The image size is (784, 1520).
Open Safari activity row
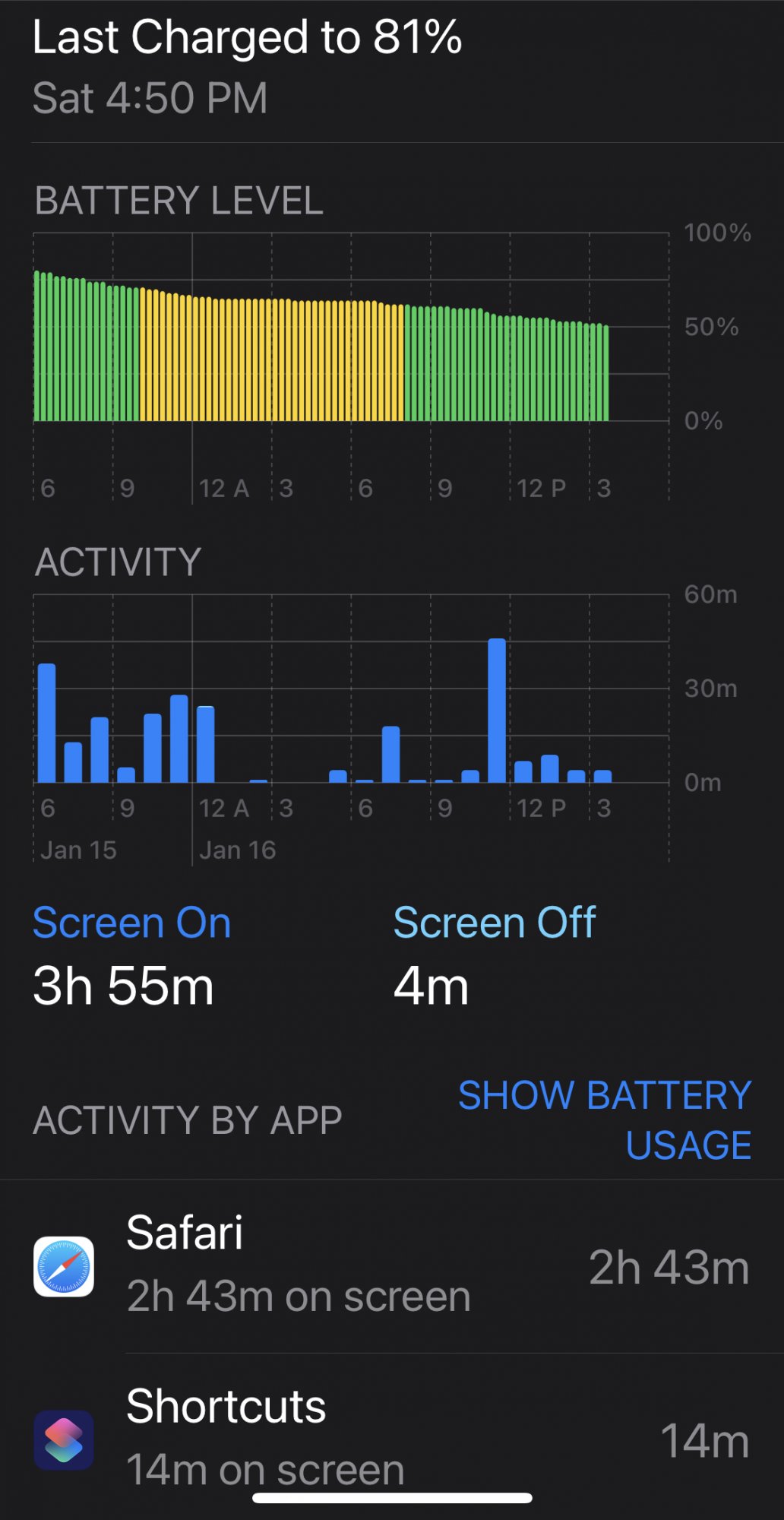[x=391, y=1266]
